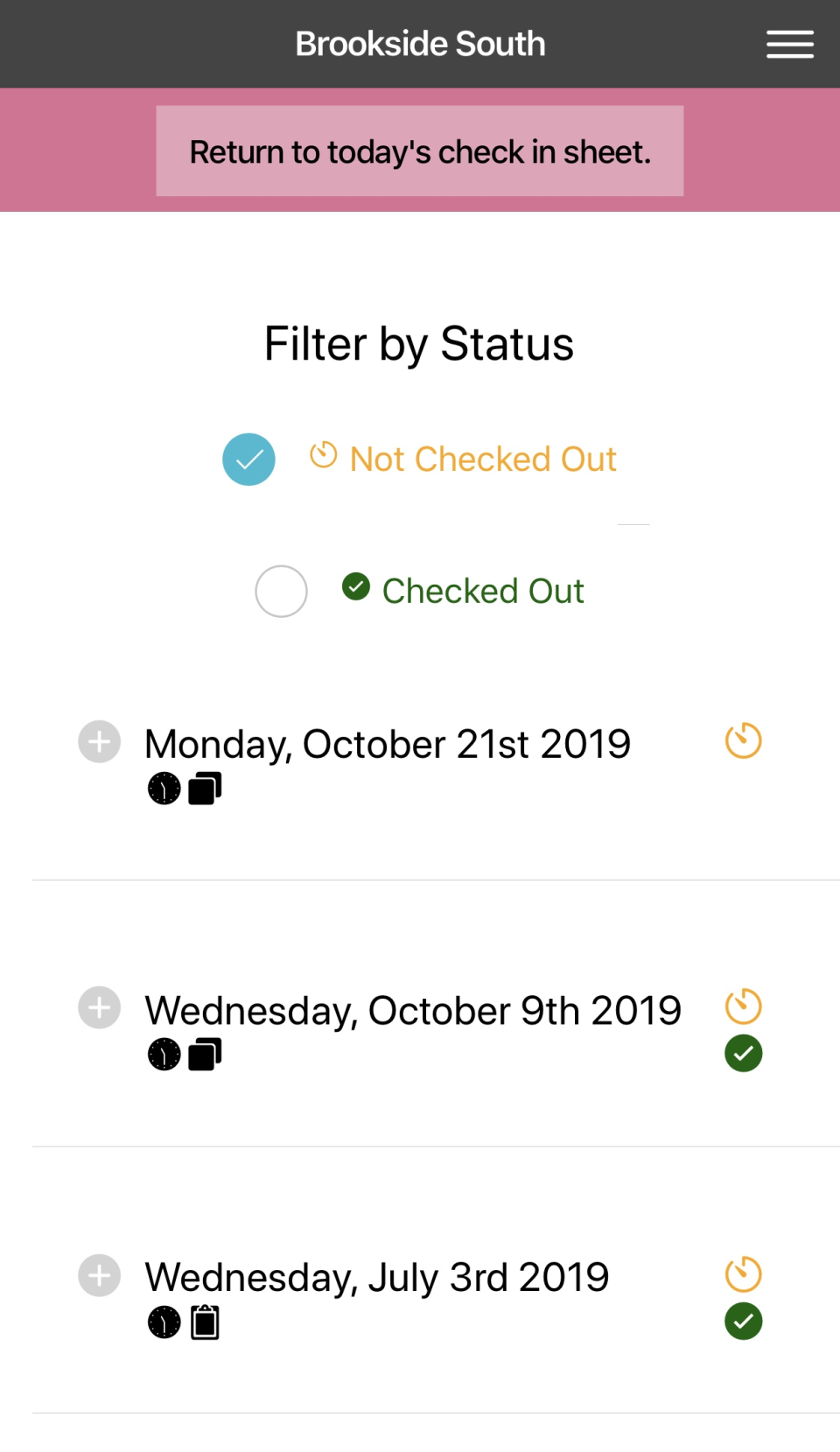840x1452 pixels.
Task: Click Return to today's check in sheet
Action: pyautogui.click(x=420, y=151)
